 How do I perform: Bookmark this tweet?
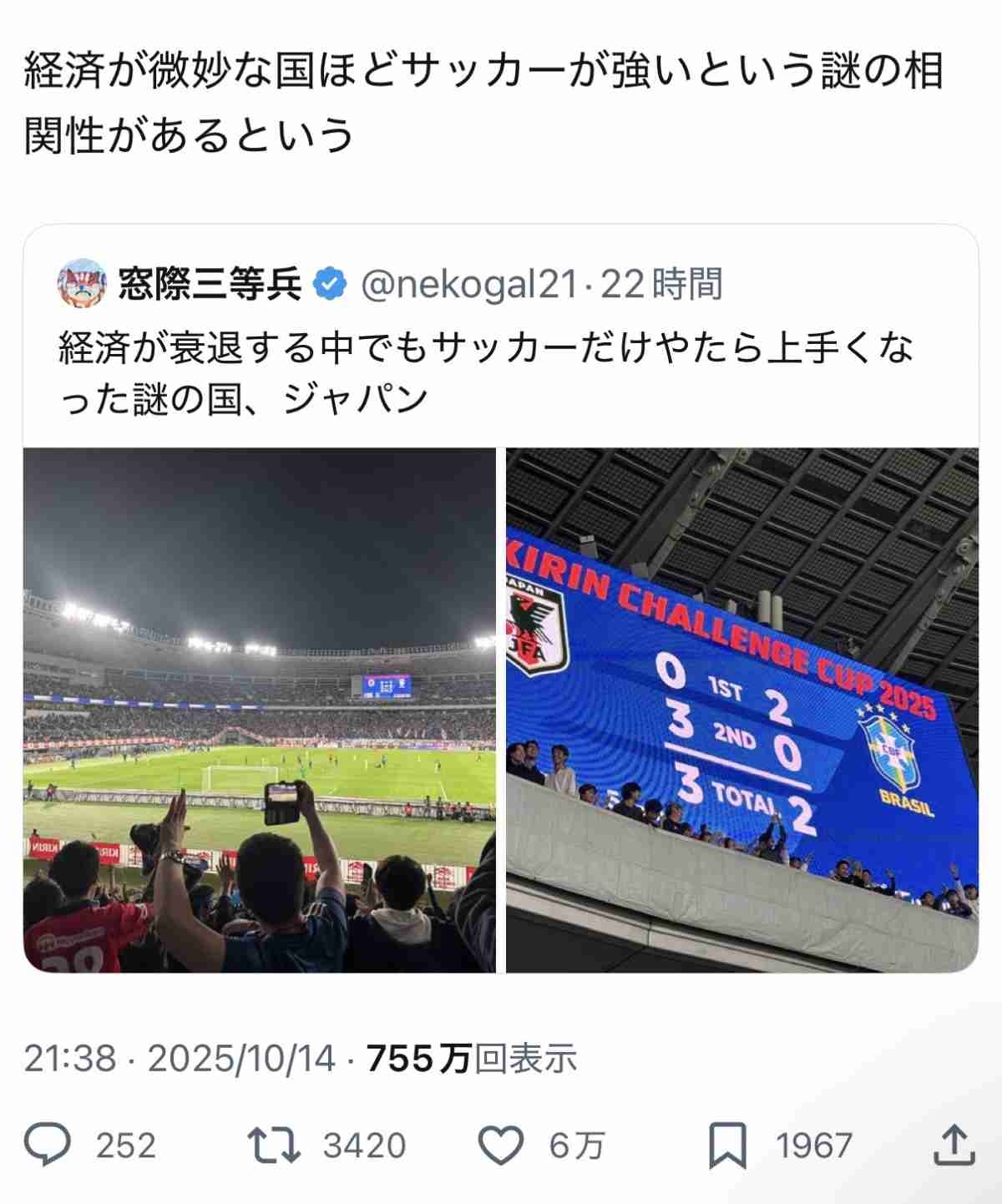(x=726, y=1145)
